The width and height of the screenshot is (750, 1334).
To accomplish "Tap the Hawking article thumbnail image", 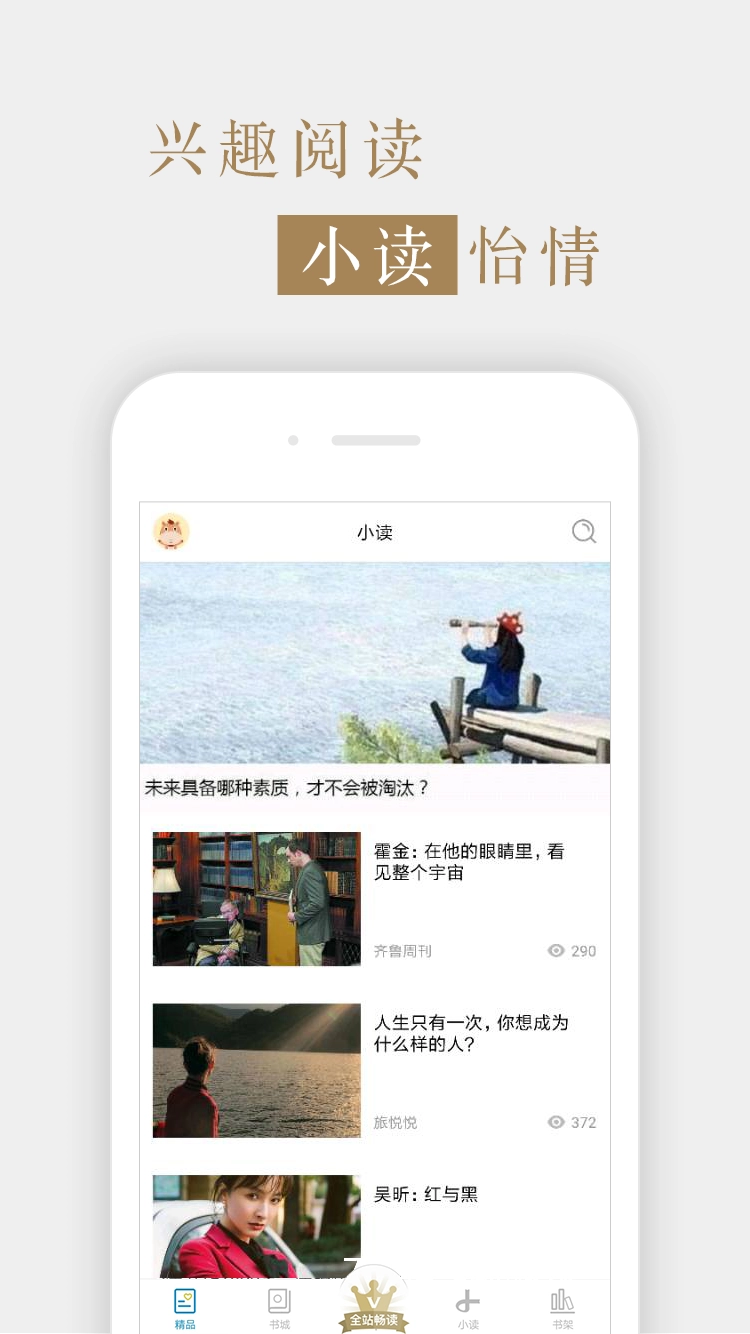I will point(256,898).
